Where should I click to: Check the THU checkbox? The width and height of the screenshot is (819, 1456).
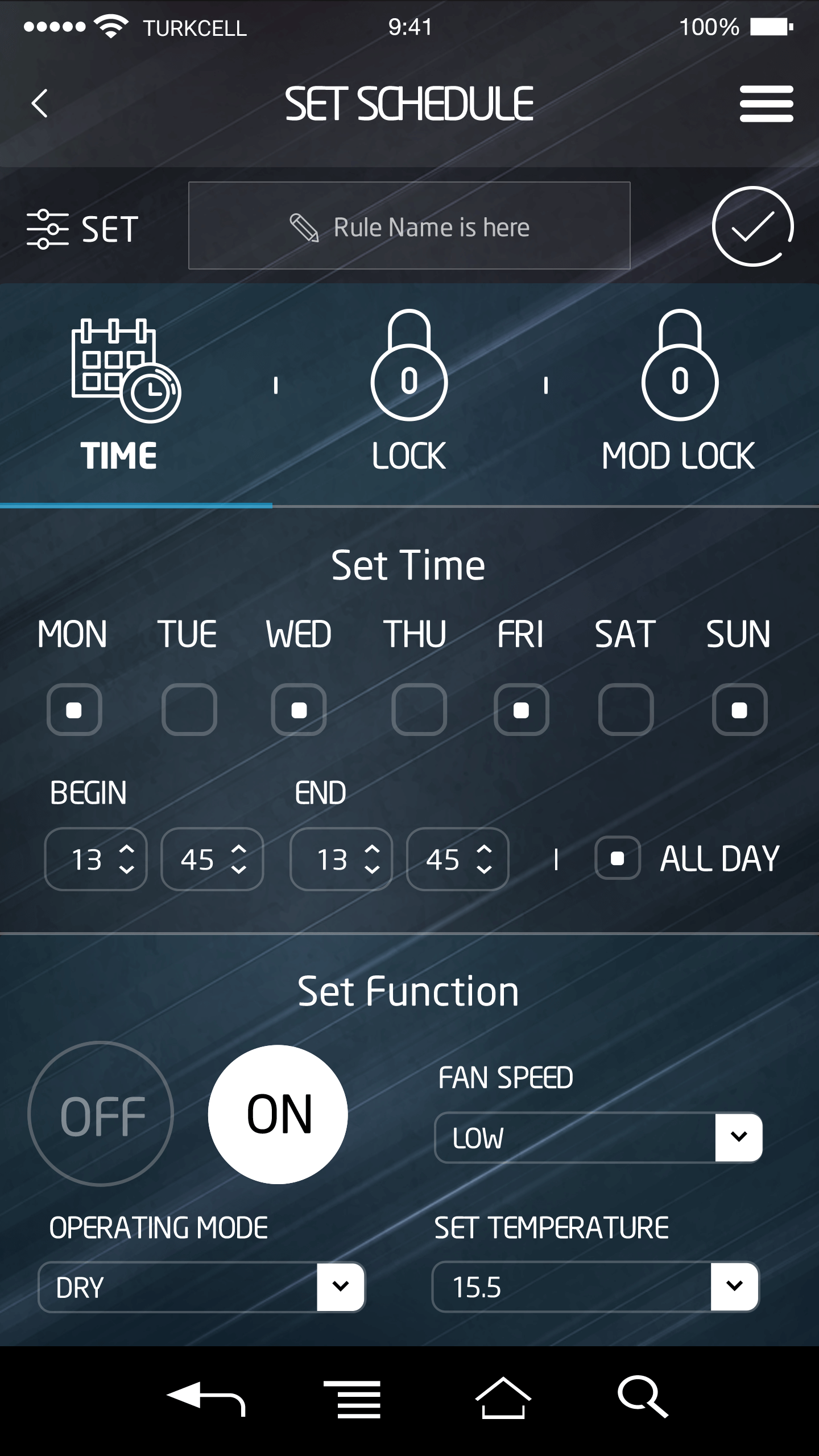coord(419,710)
